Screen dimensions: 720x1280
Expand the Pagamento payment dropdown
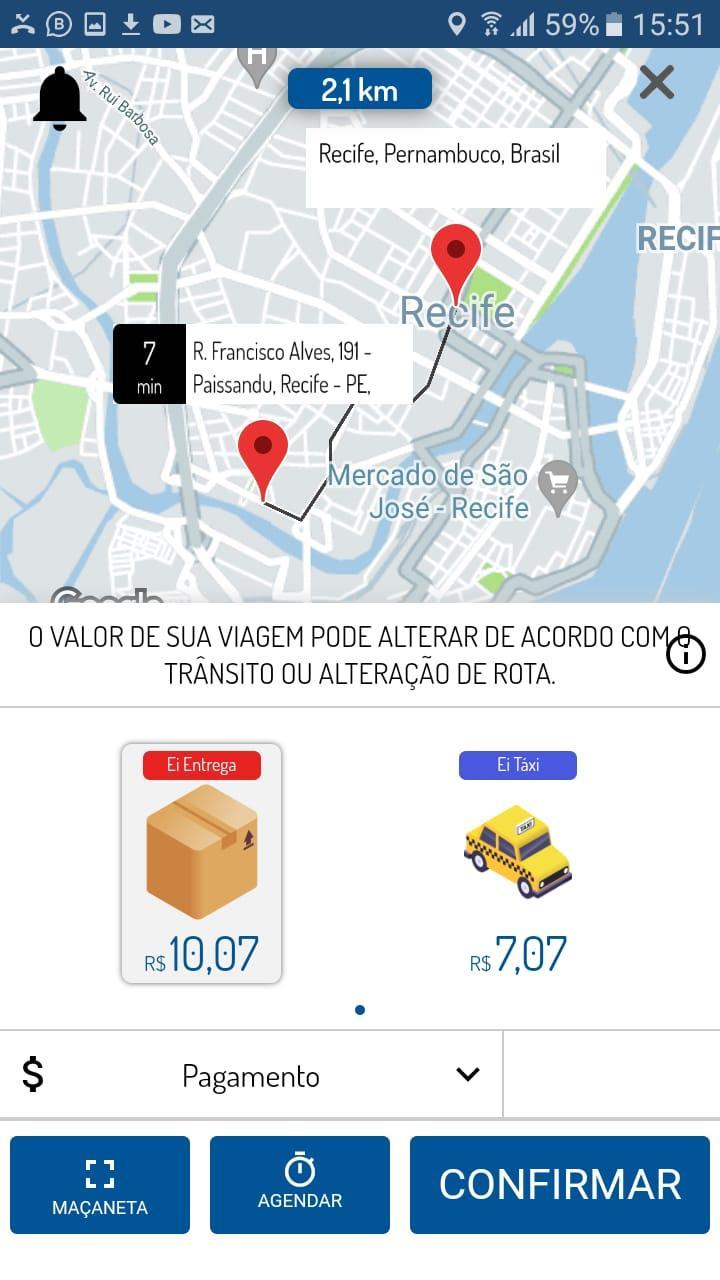pyautogui.click(x=250, y=1074)
